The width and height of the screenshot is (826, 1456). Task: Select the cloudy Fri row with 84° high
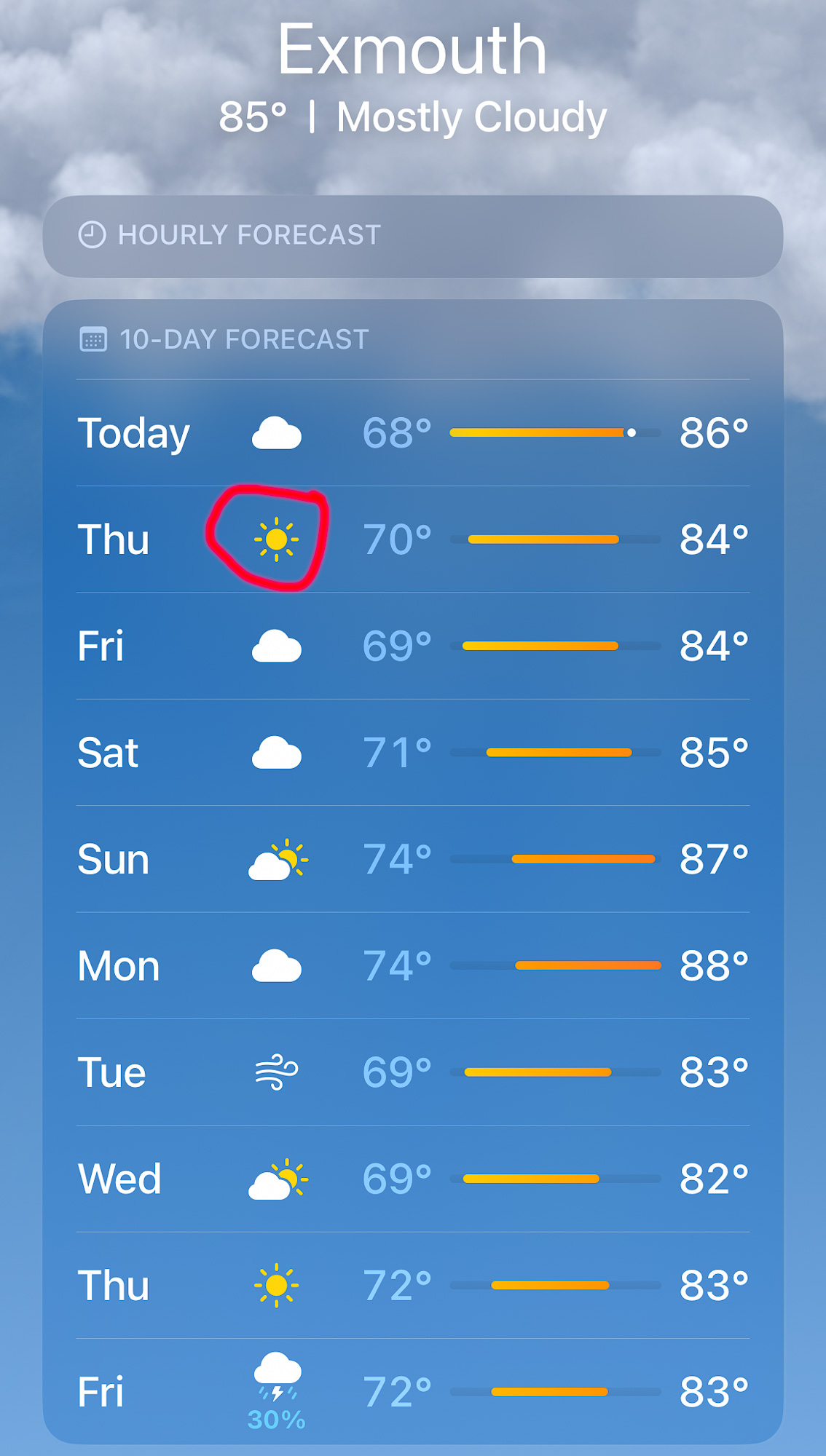412,646
